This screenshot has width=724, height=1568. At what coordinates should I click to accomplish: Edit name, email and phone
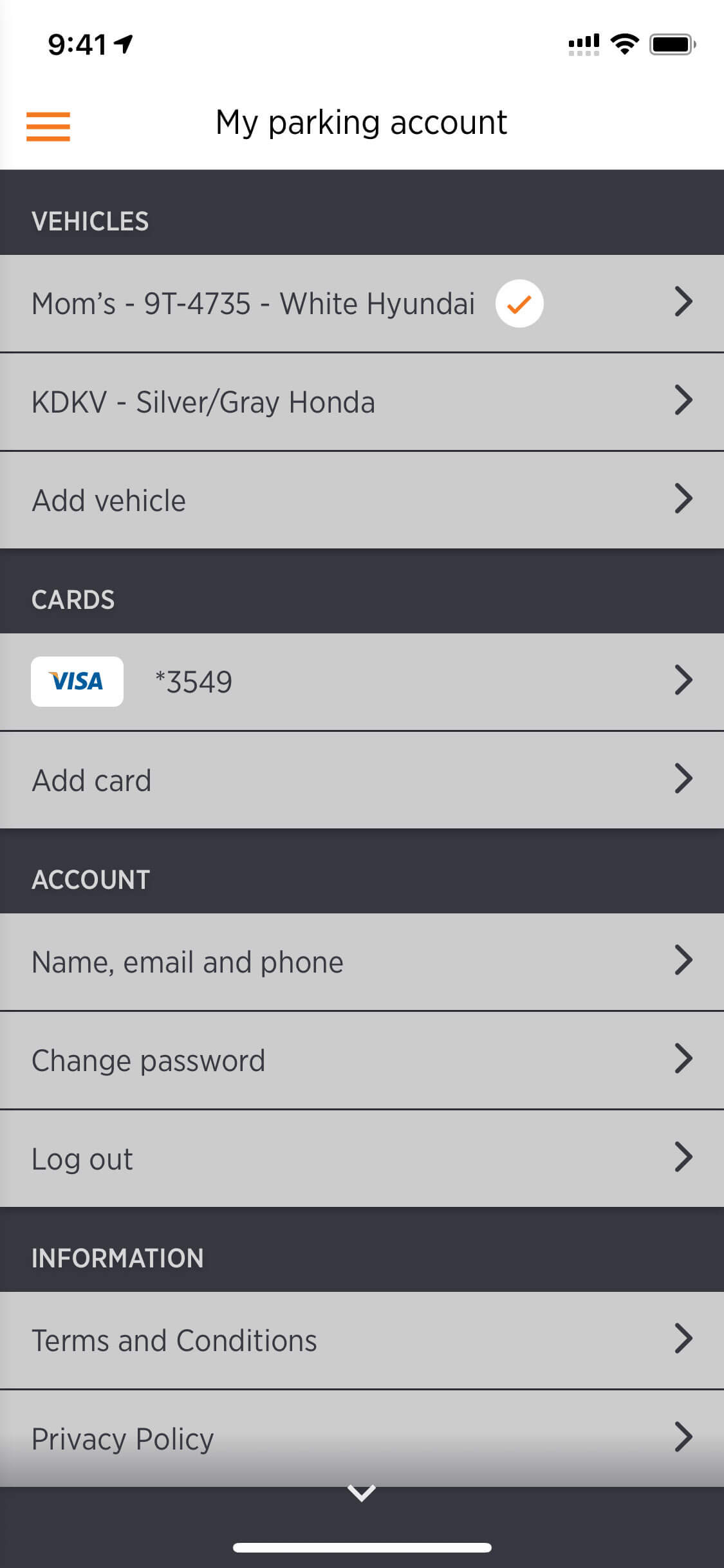pyautogui.click(x=362, y=962)
